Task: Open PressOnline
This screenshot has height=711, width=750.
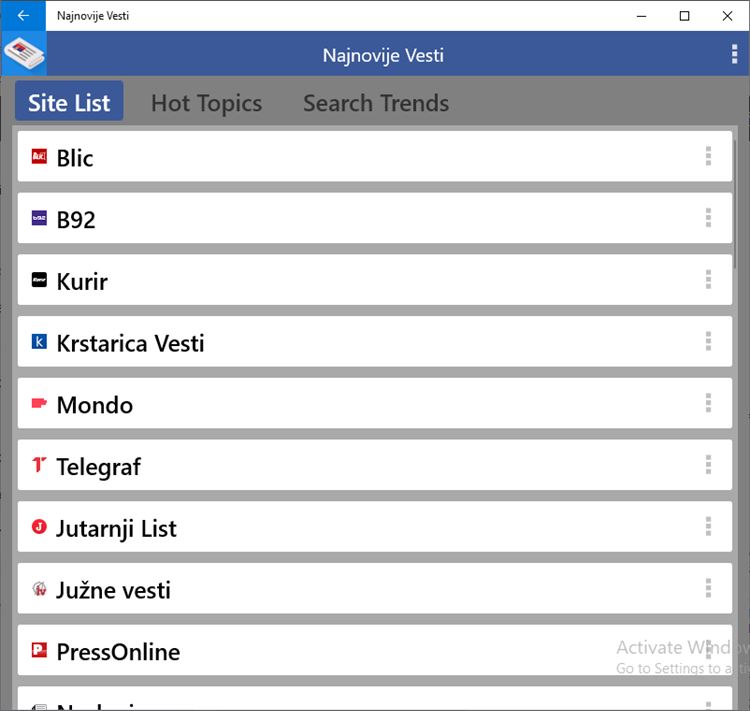Action: coord(118,652)
